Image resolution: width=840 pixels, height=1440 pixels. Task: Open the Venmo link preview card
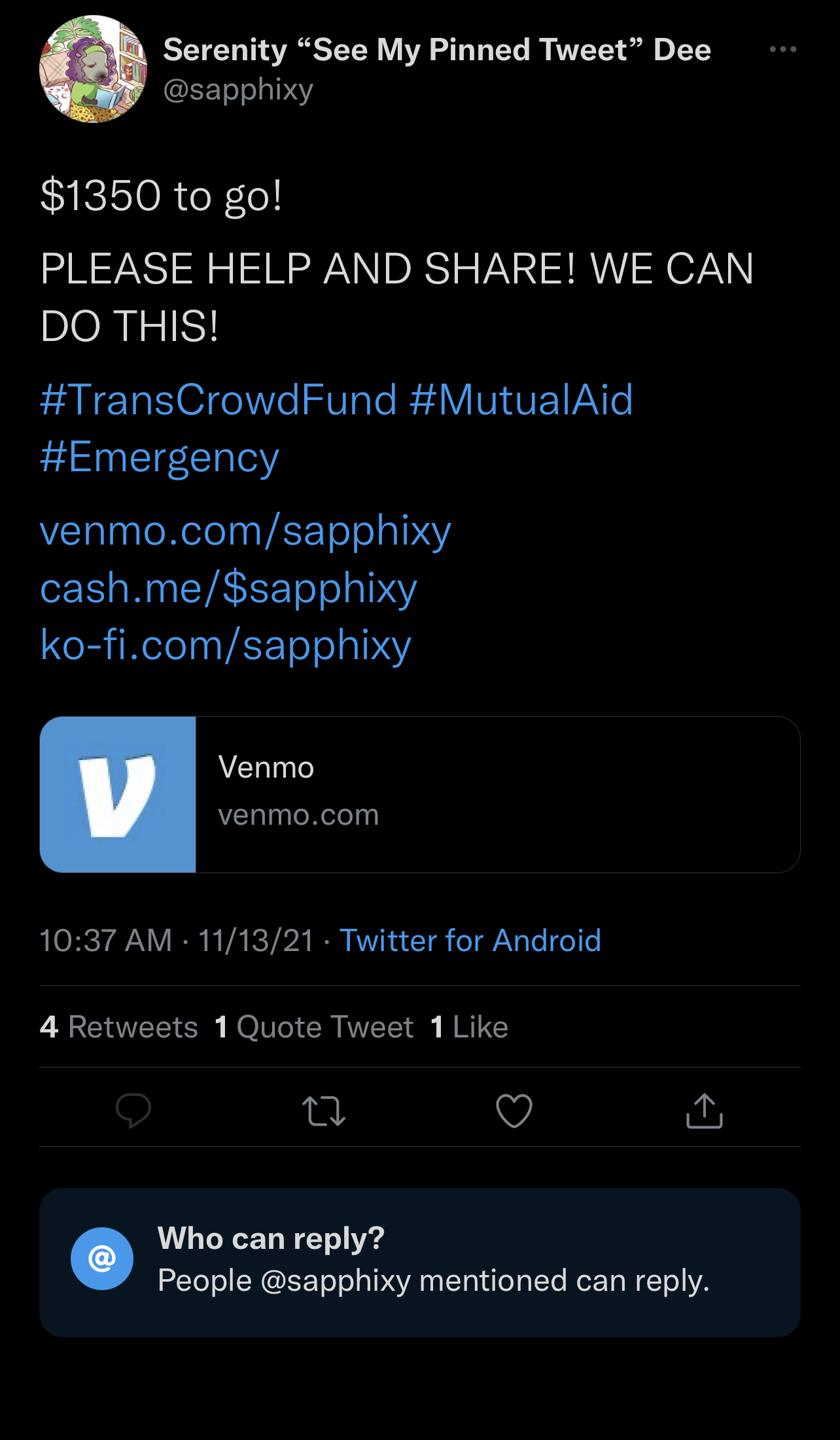pyautogui.click(x=420, y=795)
